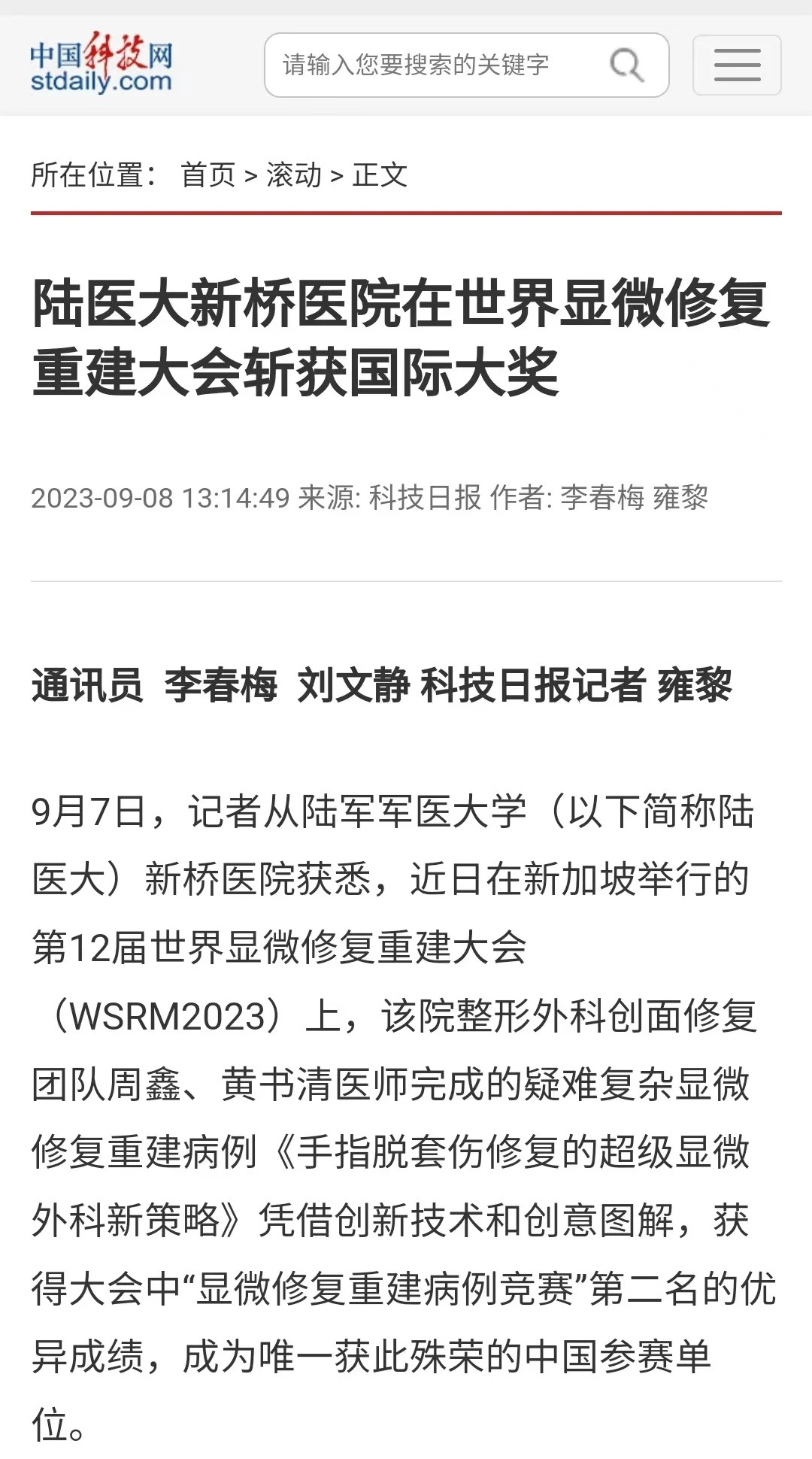
Task: Go to 首页 via the breadcrumb
Action: (x=208, y=175)
